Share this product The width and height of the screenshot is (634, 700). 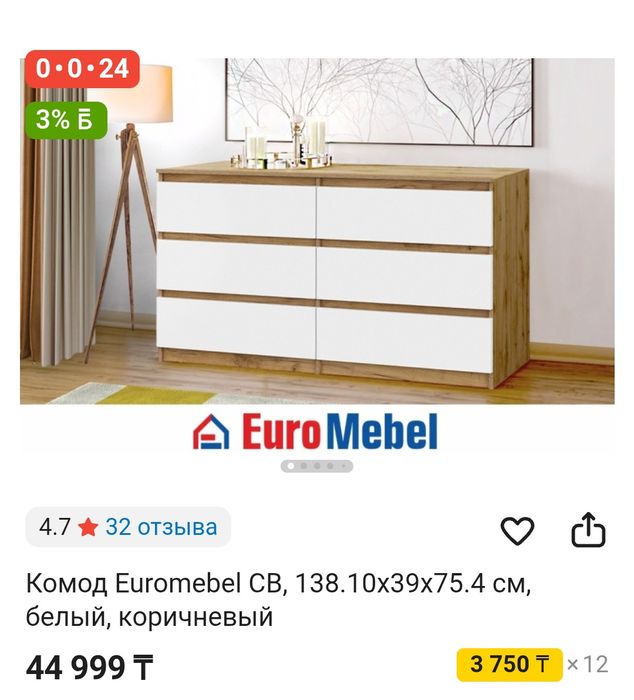589,530
